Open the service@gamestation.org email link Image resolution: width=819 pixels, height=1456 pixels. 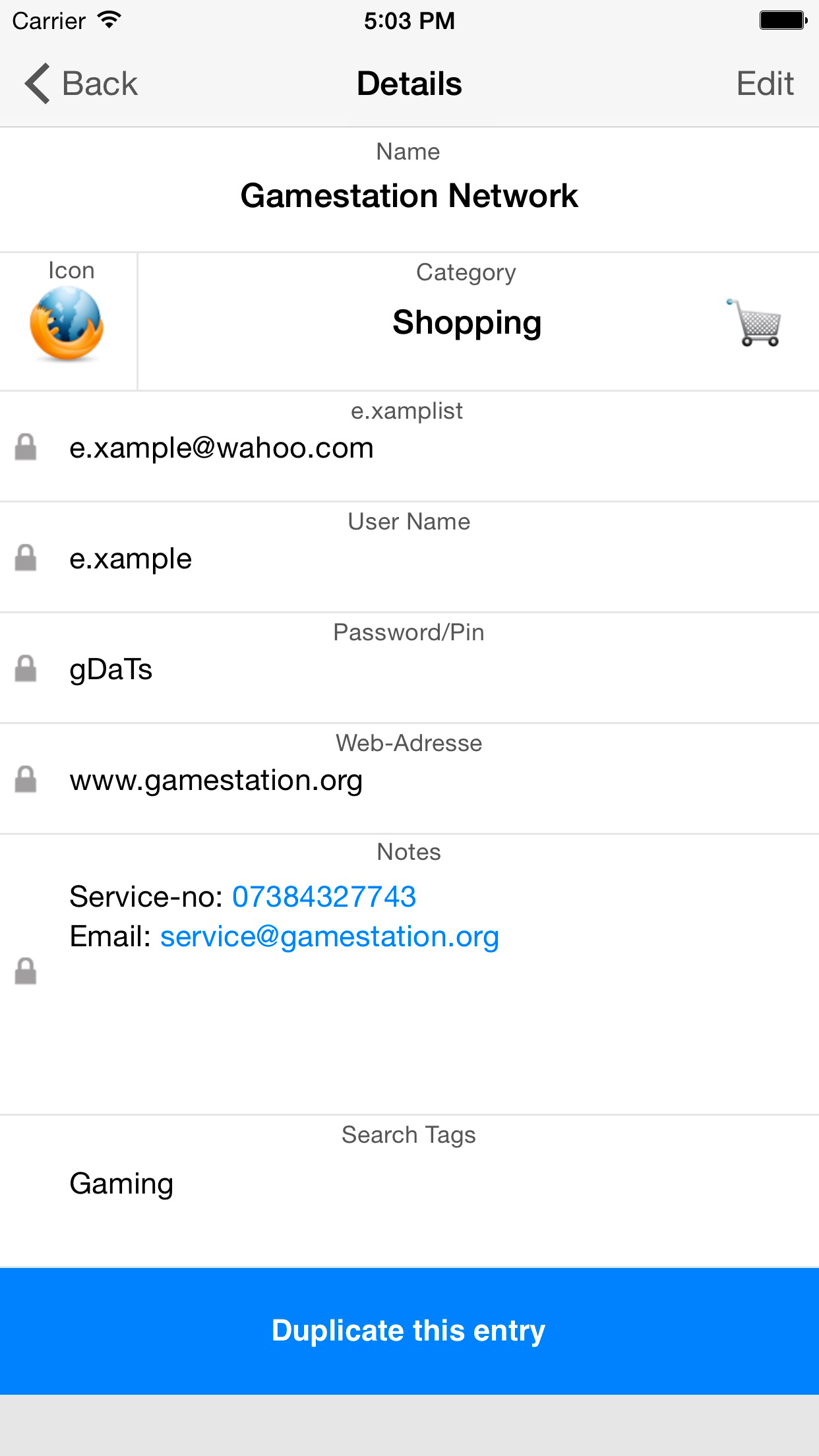329,936
